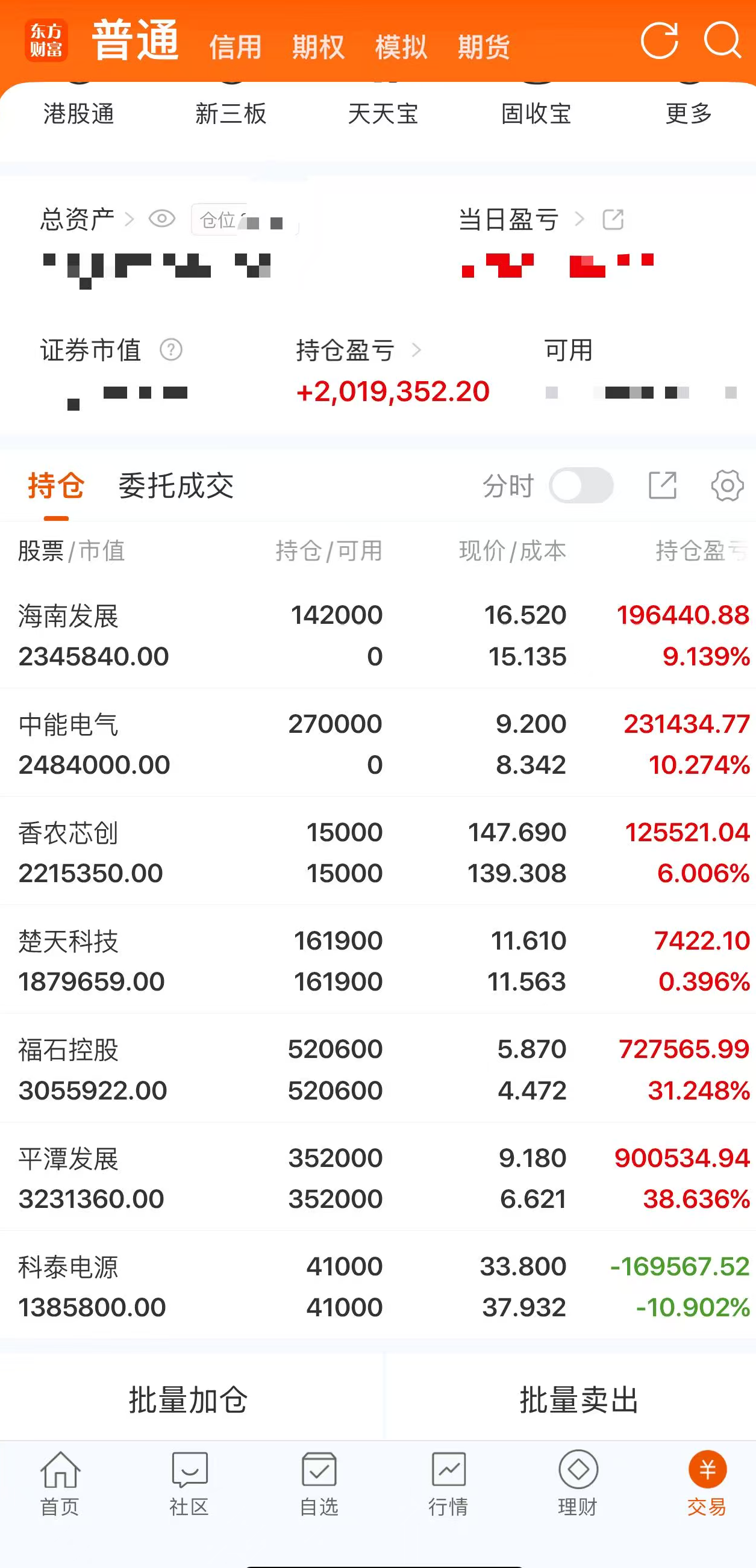Image resolution: width=756 pixels, height=1568 pixels.
Task: Open the 福石控股 holding row
Action: coord(378,1069)
